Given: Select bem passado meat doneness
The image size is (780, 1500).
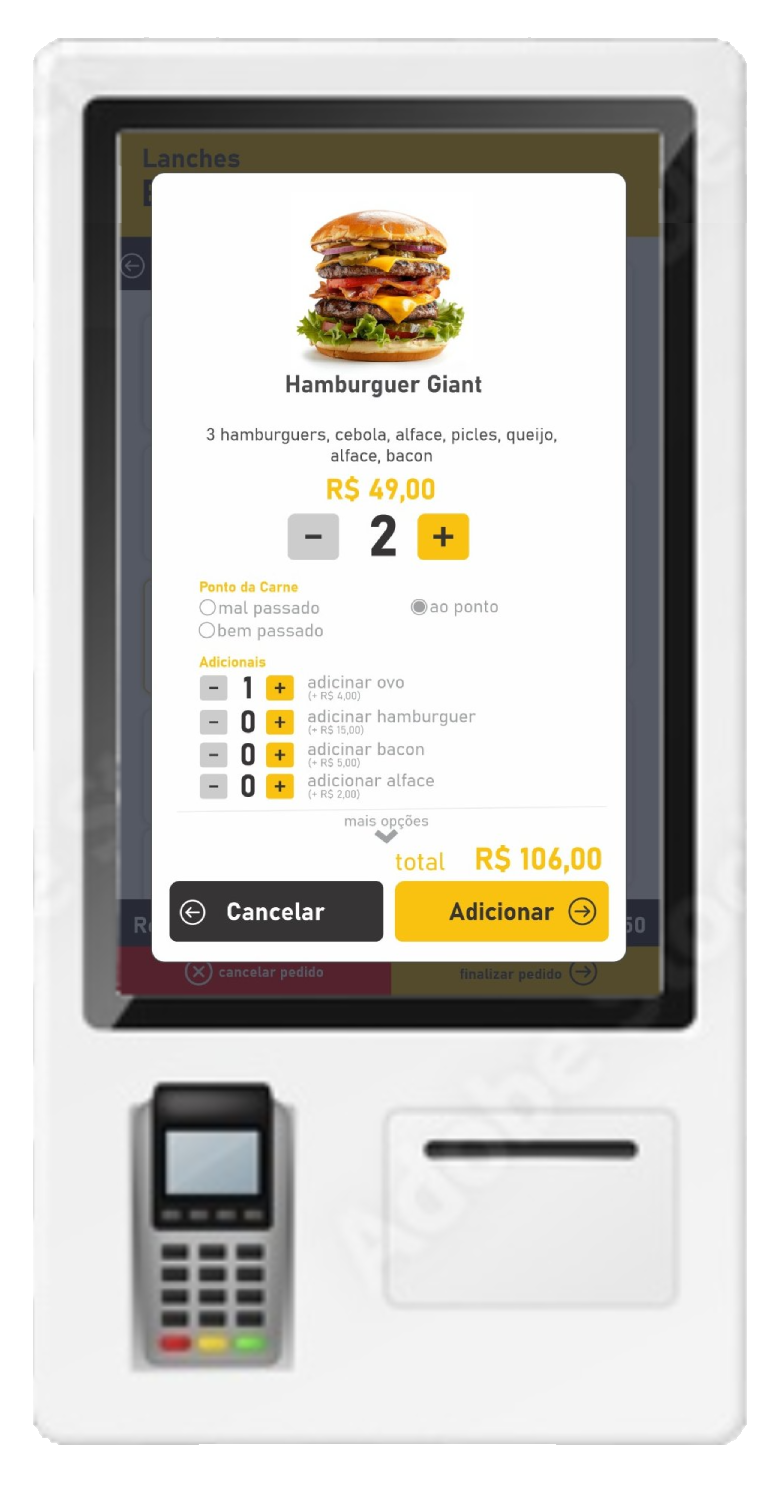Looking at the screenshot, I should pos(208,631).
